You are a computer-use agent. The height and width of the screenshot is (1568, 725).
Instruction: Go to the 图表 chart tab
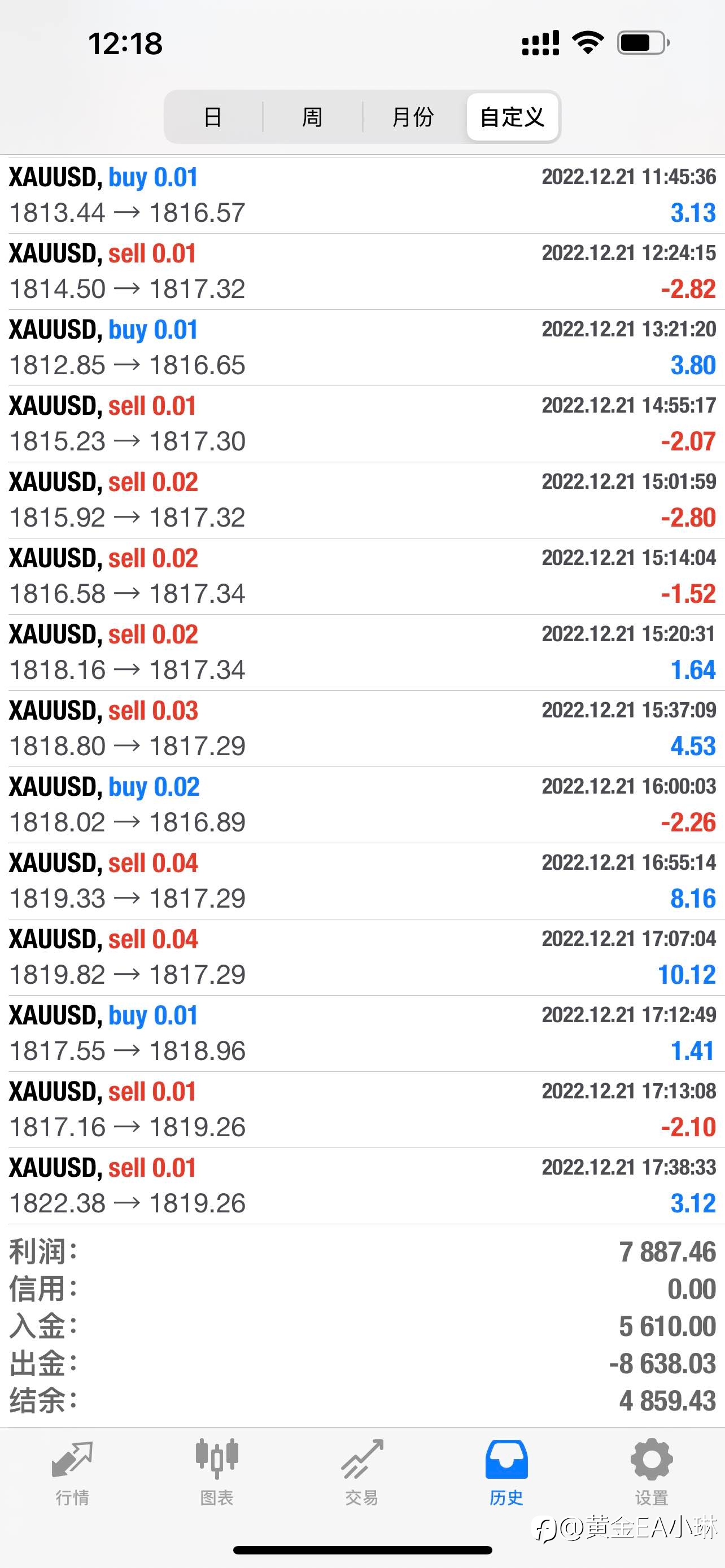point(217,1473)
